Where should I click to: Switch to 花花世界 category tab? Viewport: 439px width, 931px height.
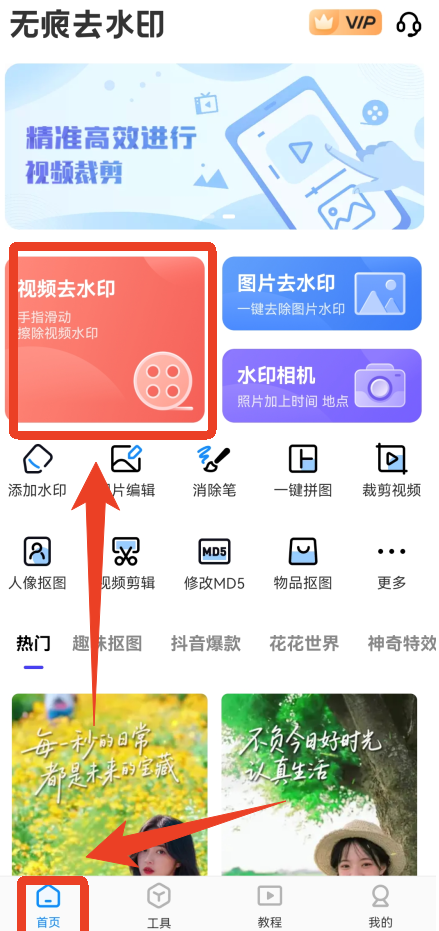[304, 644]
